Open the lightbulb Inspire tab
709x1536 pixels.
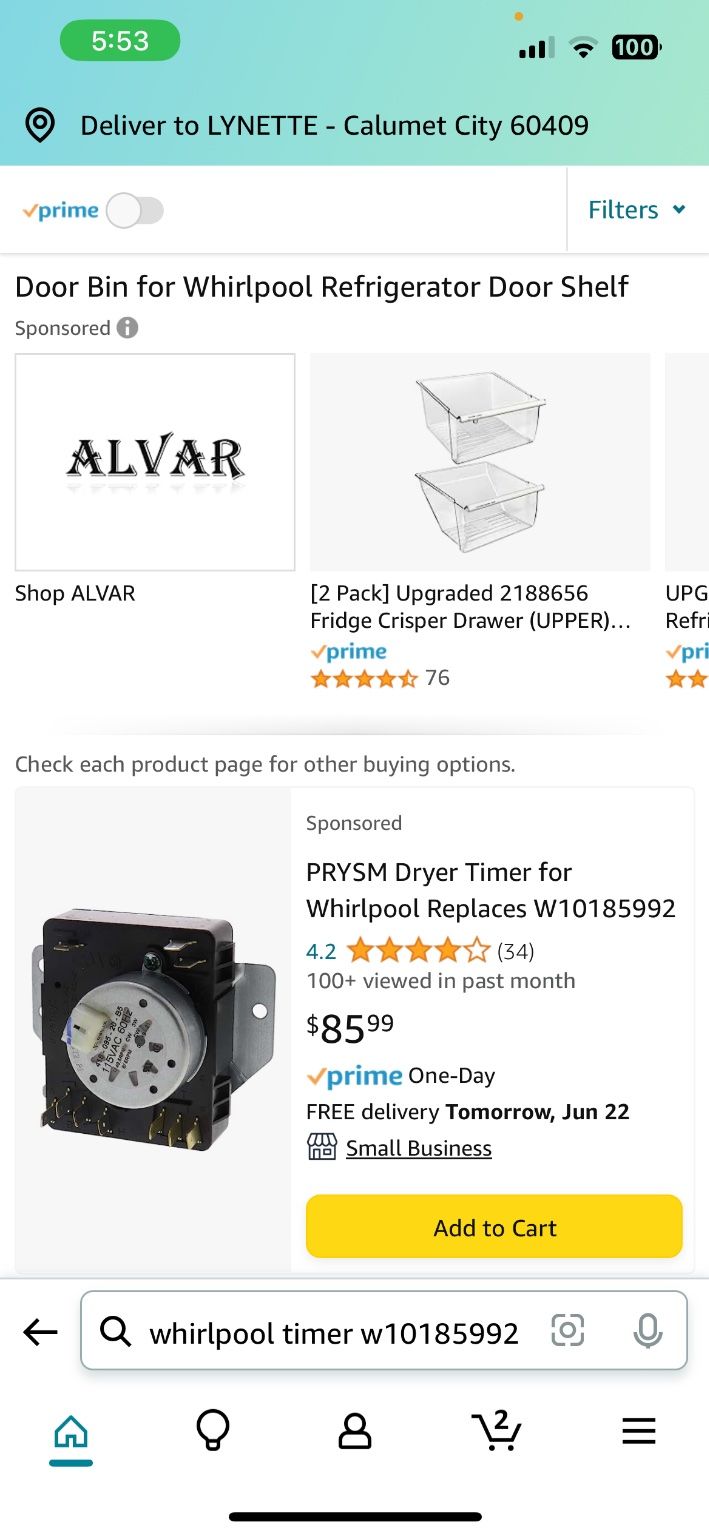tap(212, 1432)
